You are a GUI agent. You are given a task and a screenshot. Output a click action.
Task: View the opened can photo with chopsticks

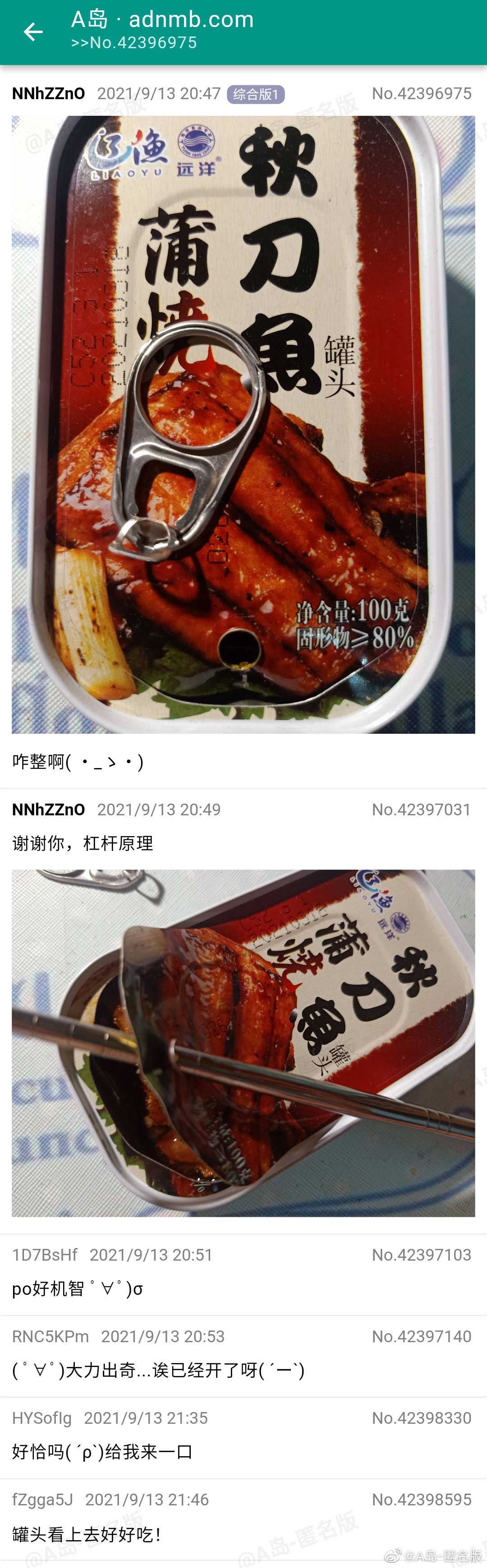pos(243,1042)
